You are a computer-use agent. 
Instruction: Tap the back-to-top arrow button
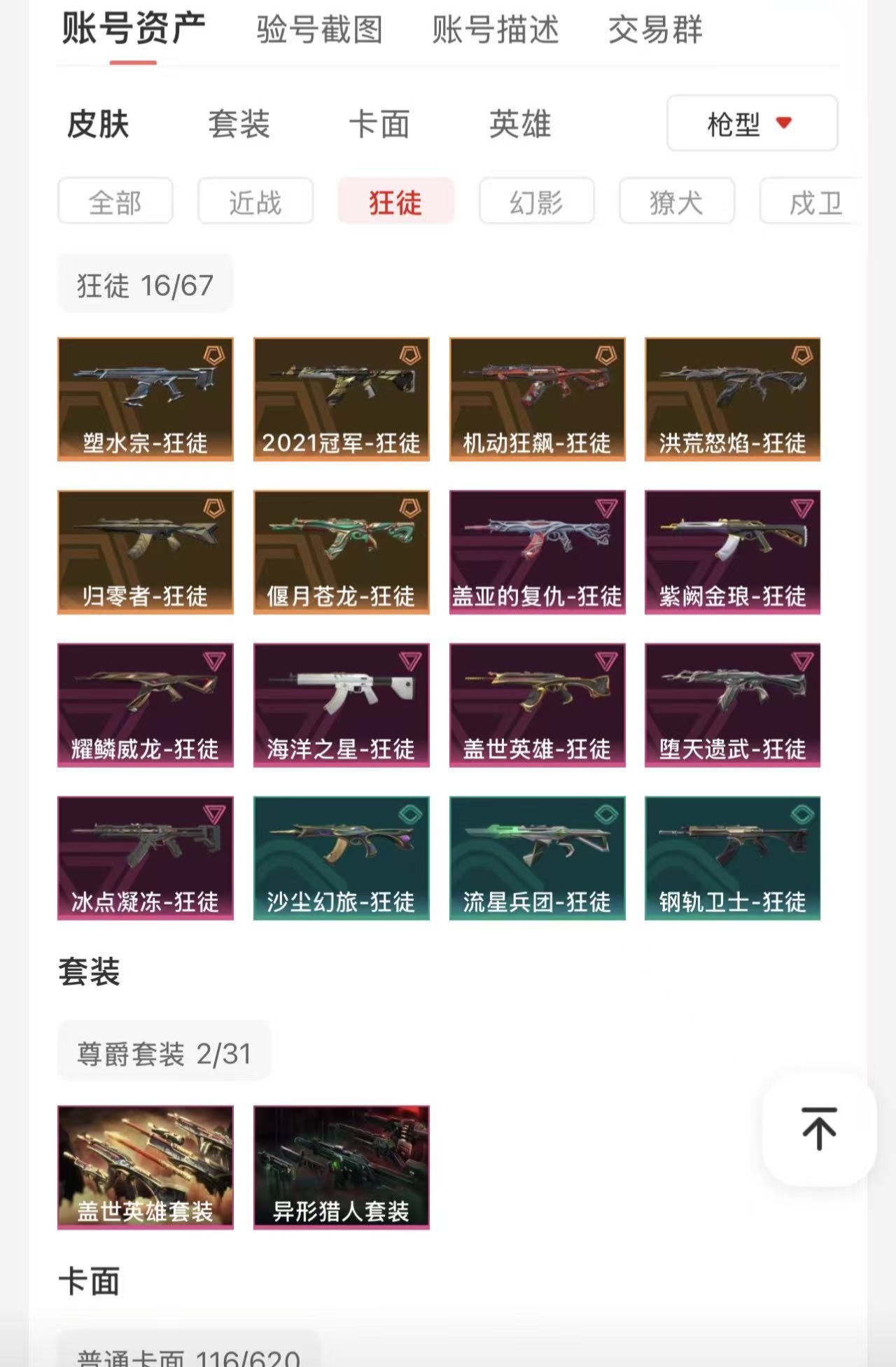tap(819, 1129)
